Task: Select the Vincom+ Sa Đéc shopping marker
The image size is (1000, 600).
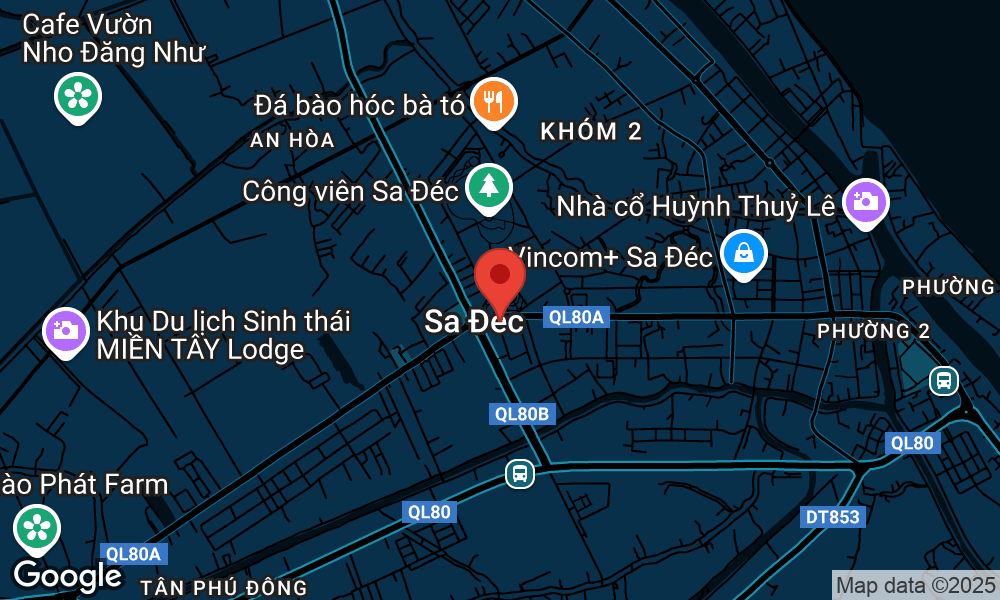Action: 744,253
